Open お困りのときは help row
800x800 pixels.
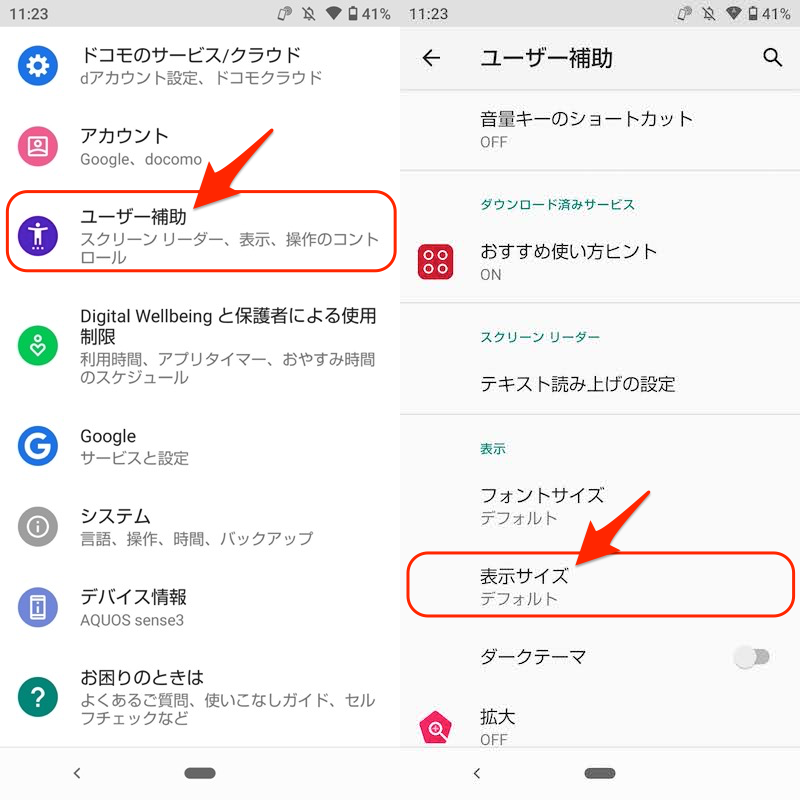coord(200,696)
